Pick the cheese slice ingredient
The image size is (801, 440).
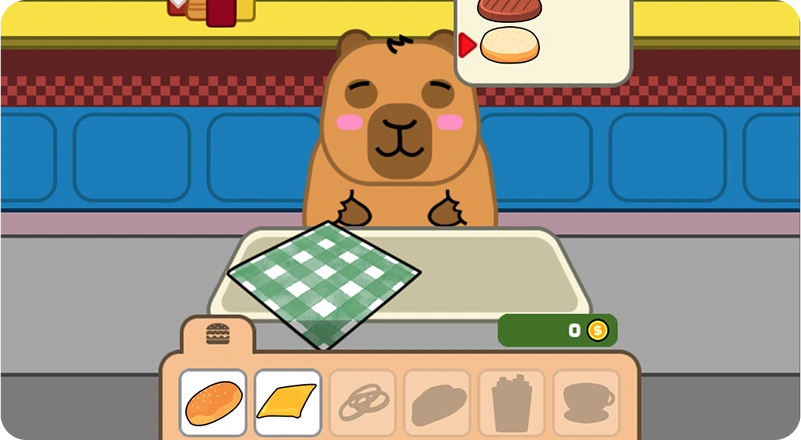tap(288, 403)
